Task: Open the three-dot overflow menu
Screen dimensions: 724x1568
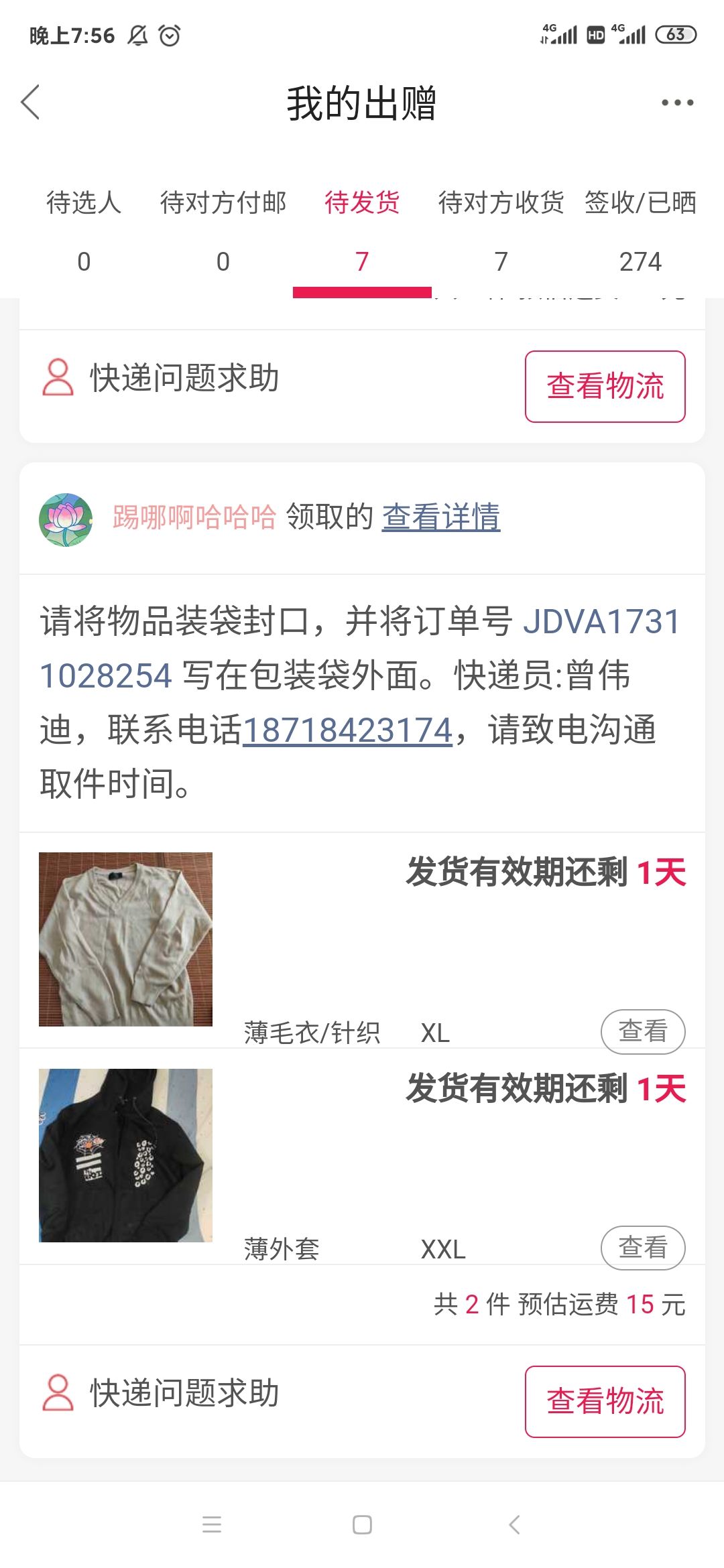Action: click(677, 103)
